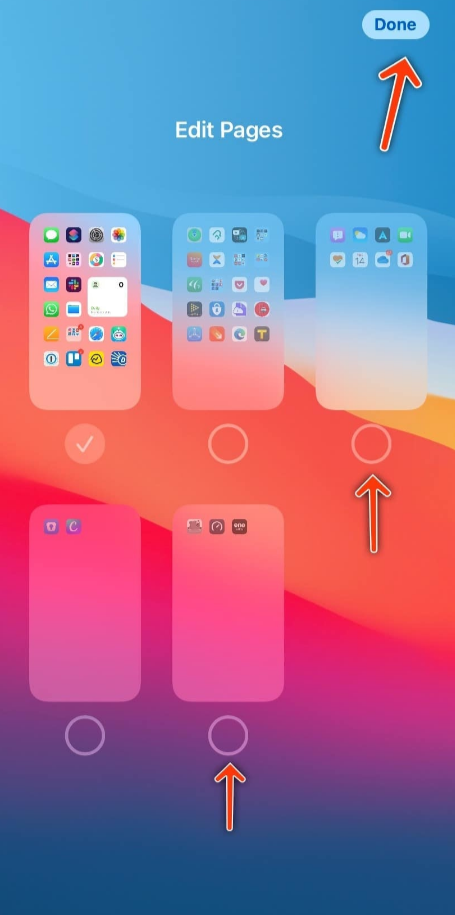
Task: Check the circle under the third page
Action: (x=371, y=444)
